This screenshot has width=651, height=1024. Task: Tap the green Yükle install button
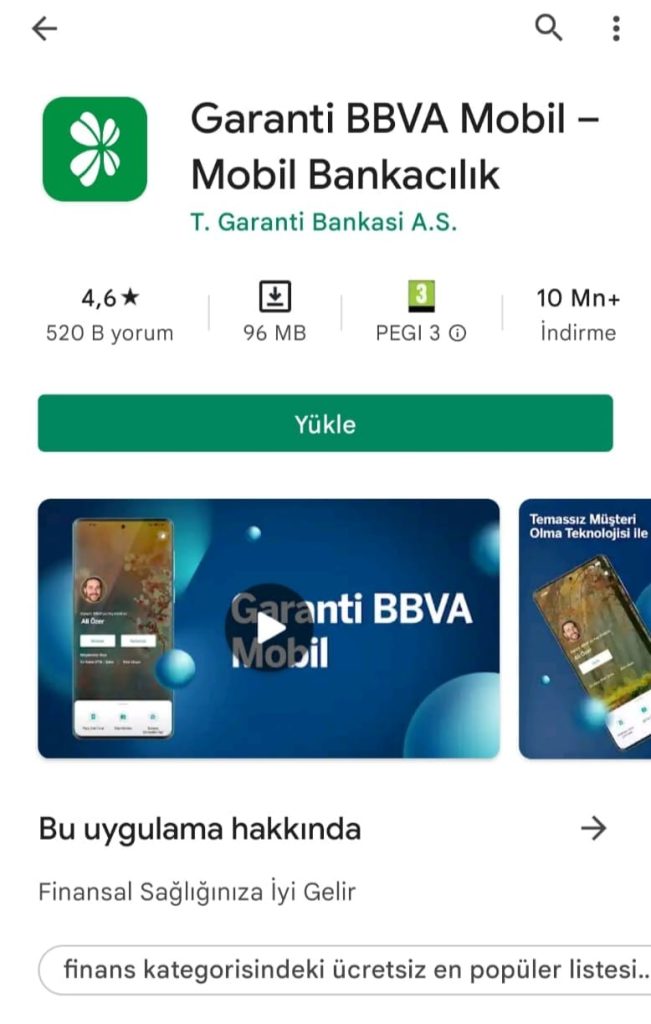tap(325, 424)
